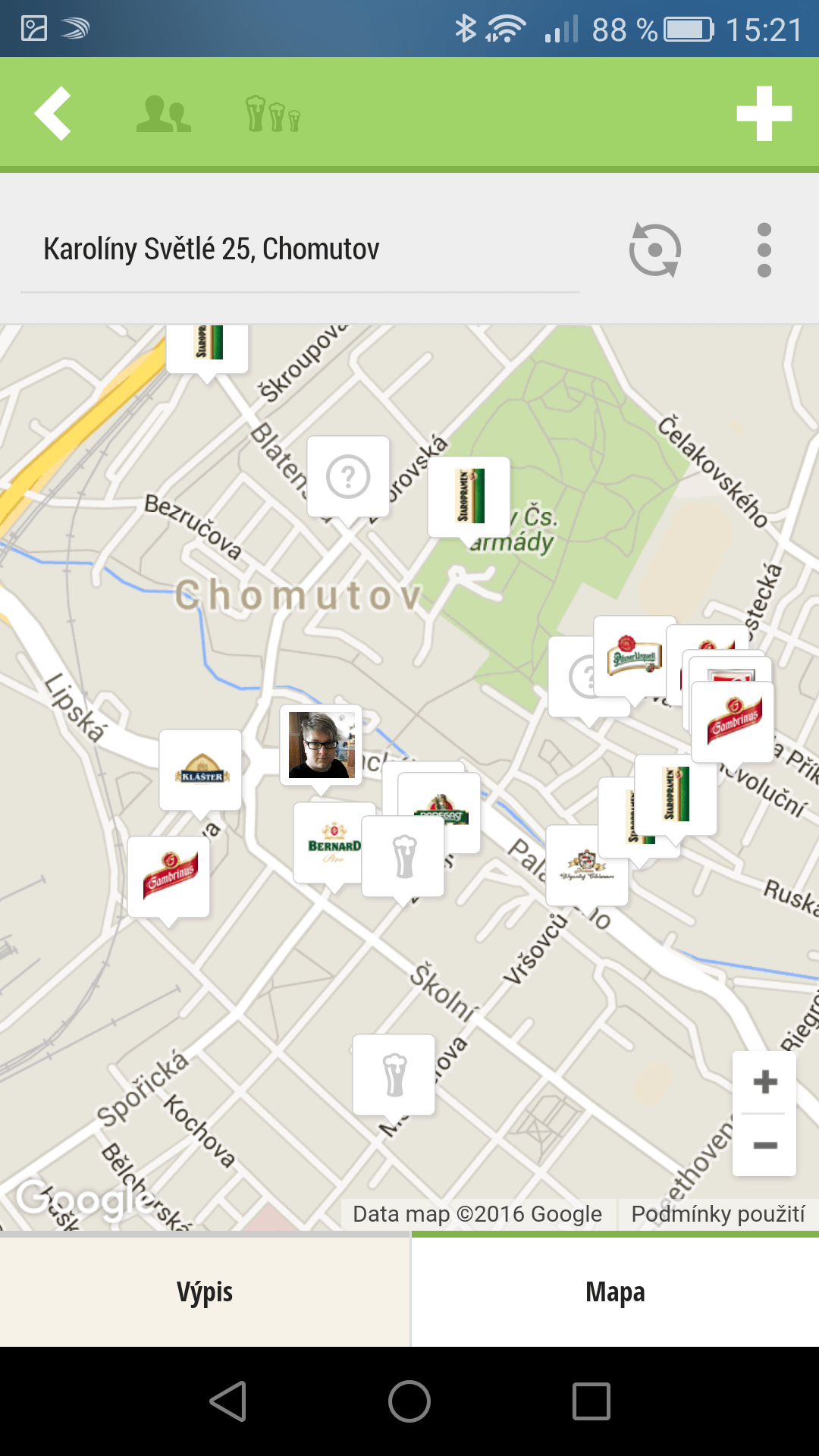
Task: Open the three-dot overflow menu
Action: [764, 249]
